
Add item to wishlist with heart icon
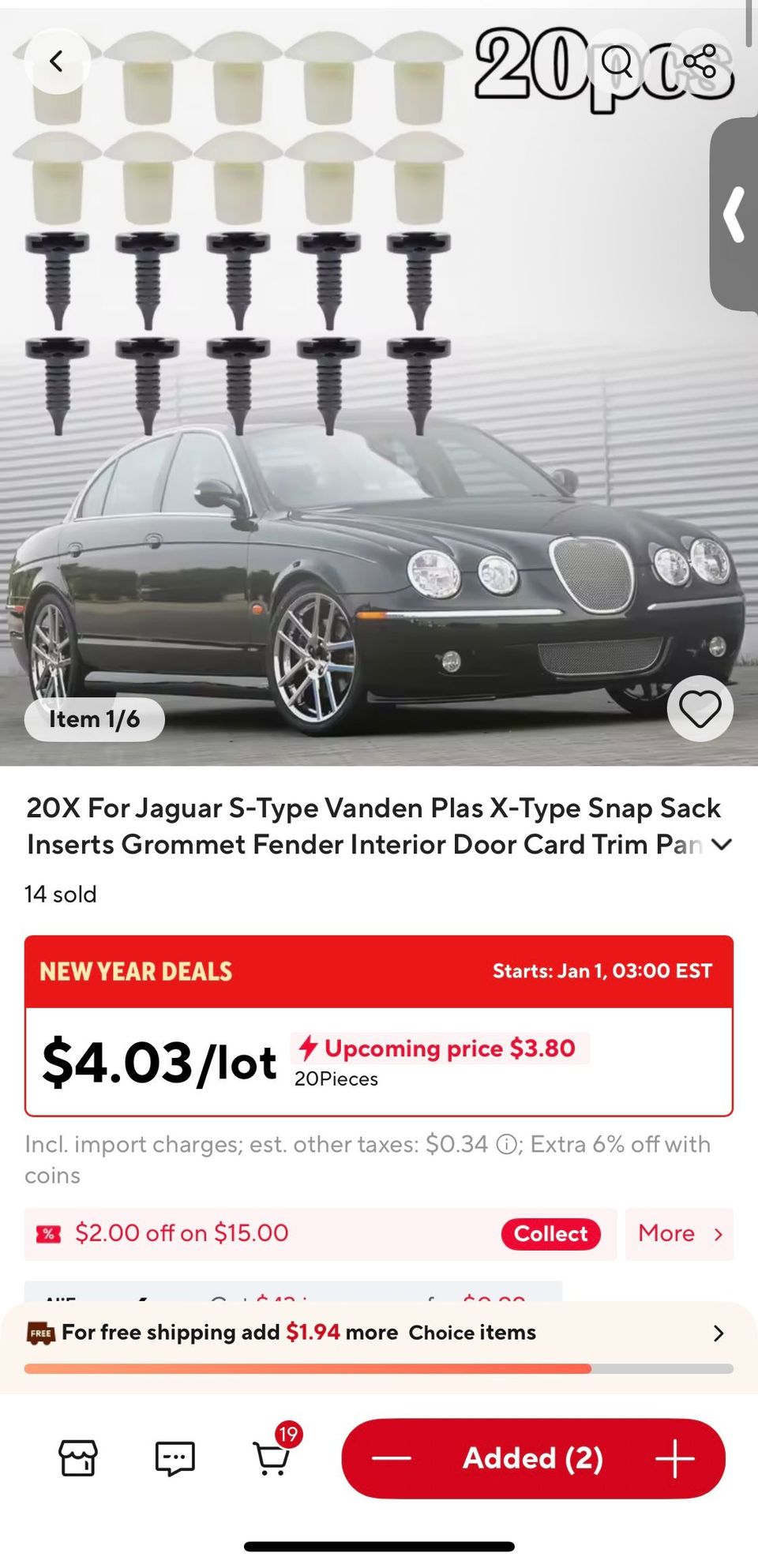(x=700, y=708)
